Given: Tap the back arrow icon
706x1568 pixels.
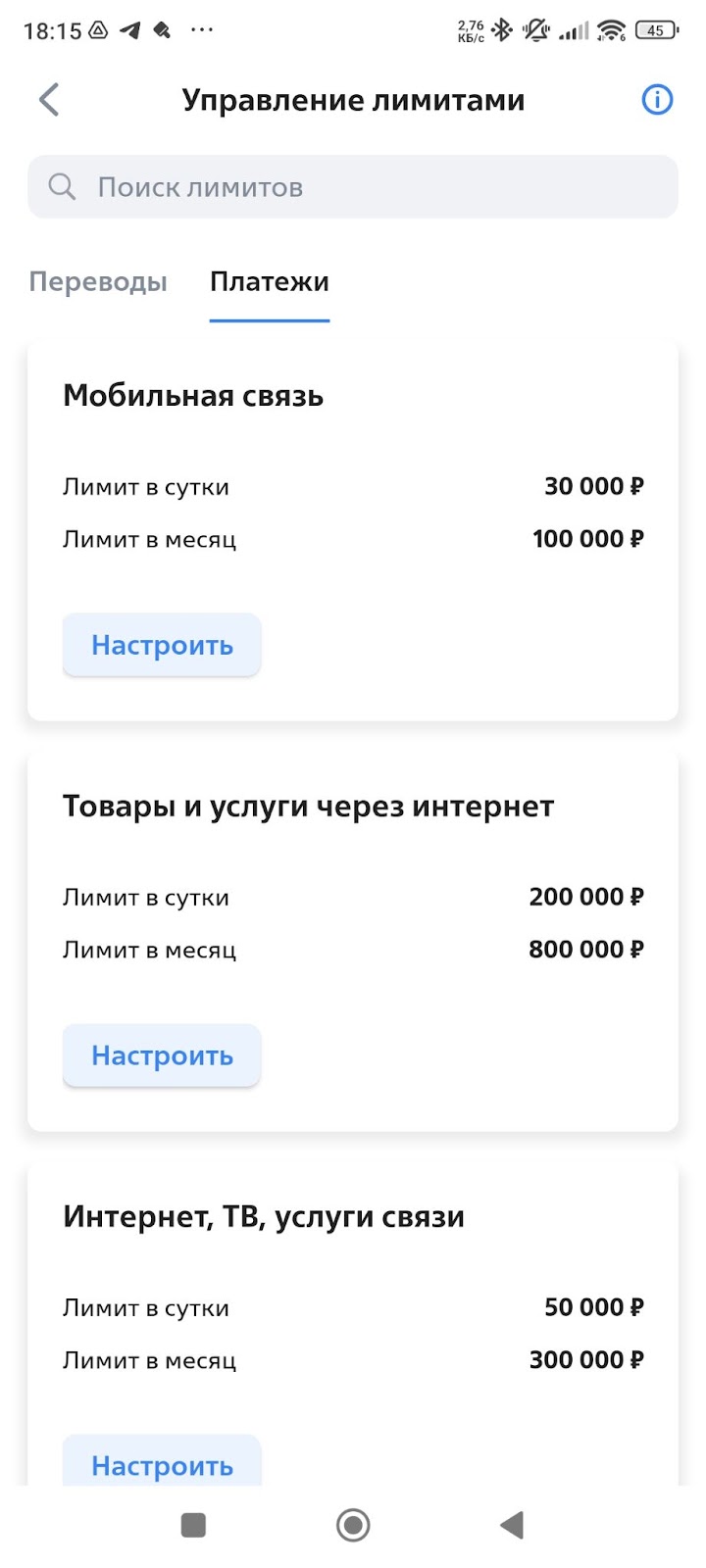Looking at the screenshot, I should pos(48,99).
